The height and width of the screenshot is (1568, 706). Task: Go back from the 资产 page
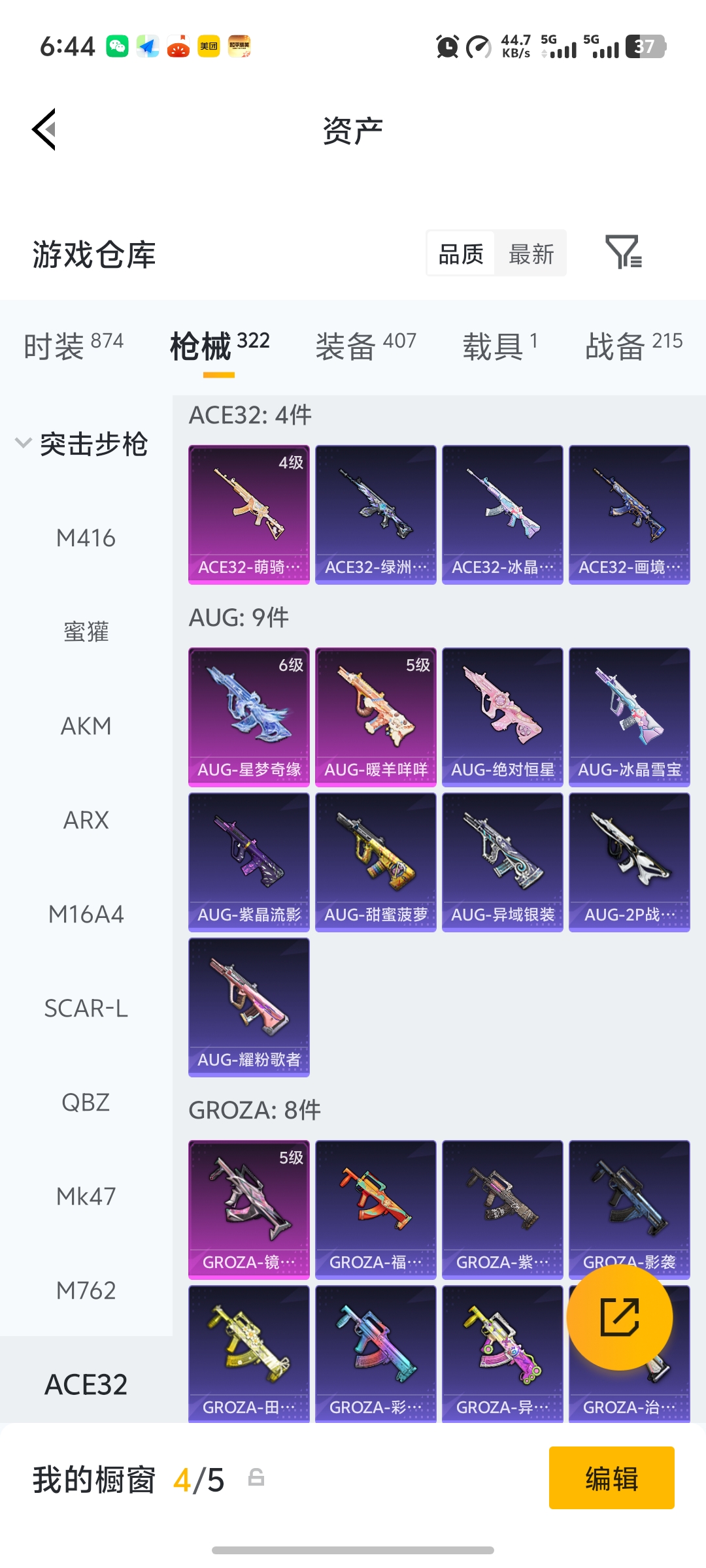pyautogui.click(x=44, y=129)
